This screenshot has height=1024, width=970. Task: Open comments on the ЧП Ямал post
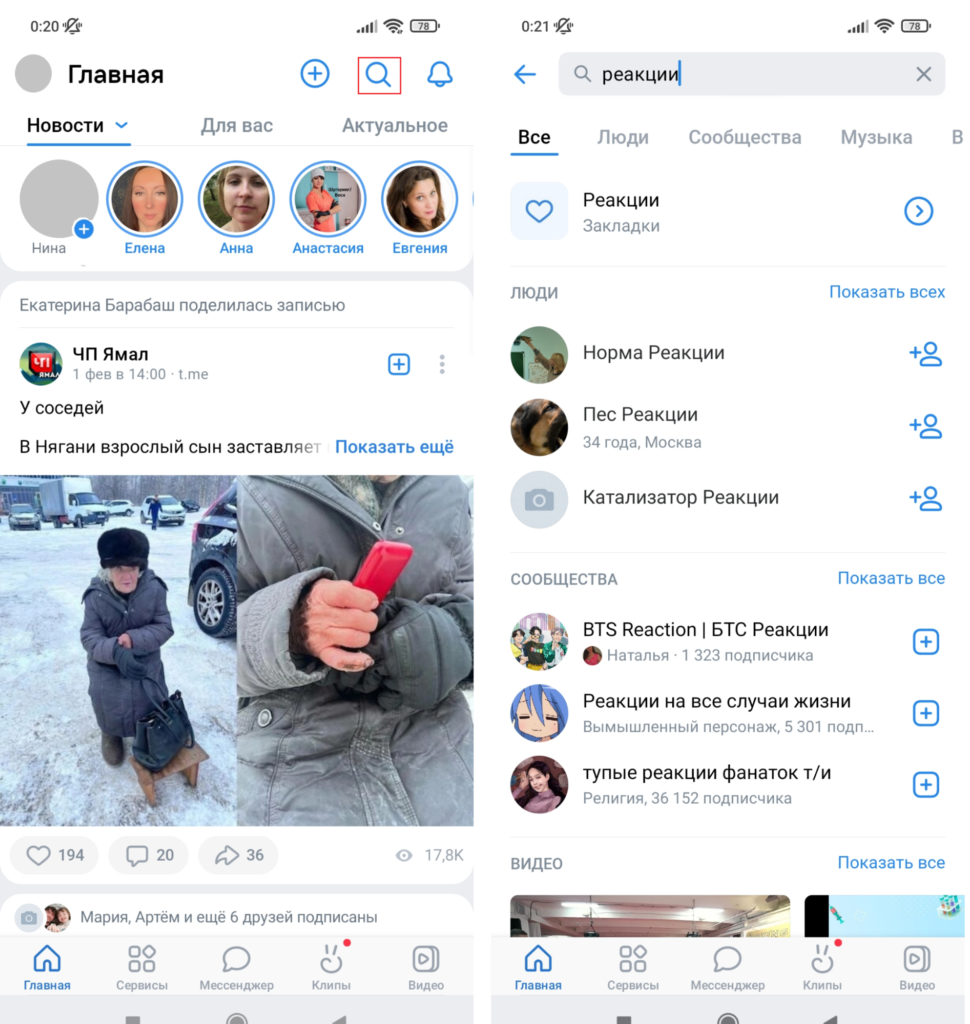(x=148, y=855)
